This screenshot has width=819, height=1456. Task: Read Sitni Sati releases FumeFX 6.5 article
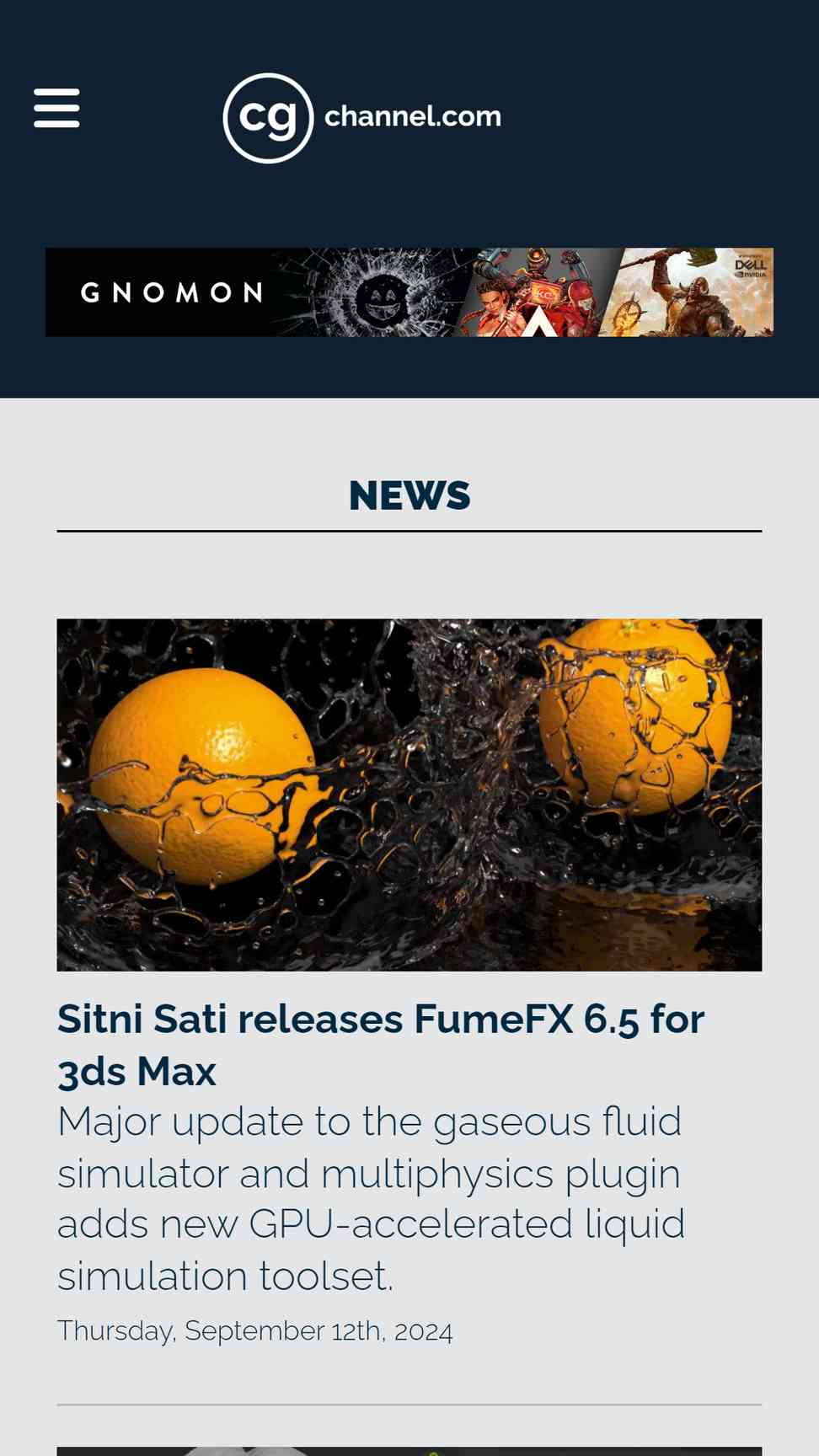(x=381, y=1045)
